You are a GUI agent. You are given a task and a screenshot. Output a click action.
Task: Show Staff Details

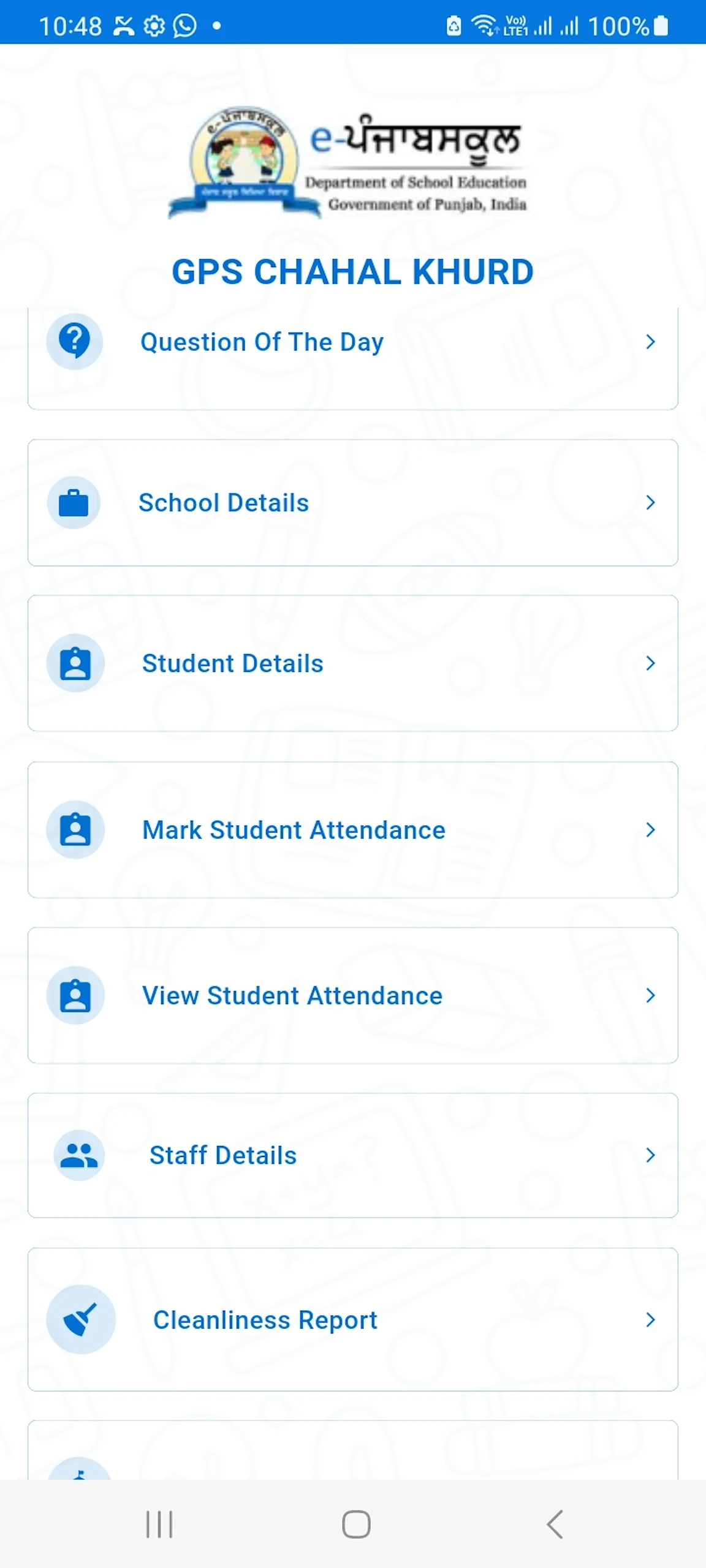click(x=352, y=1155)
